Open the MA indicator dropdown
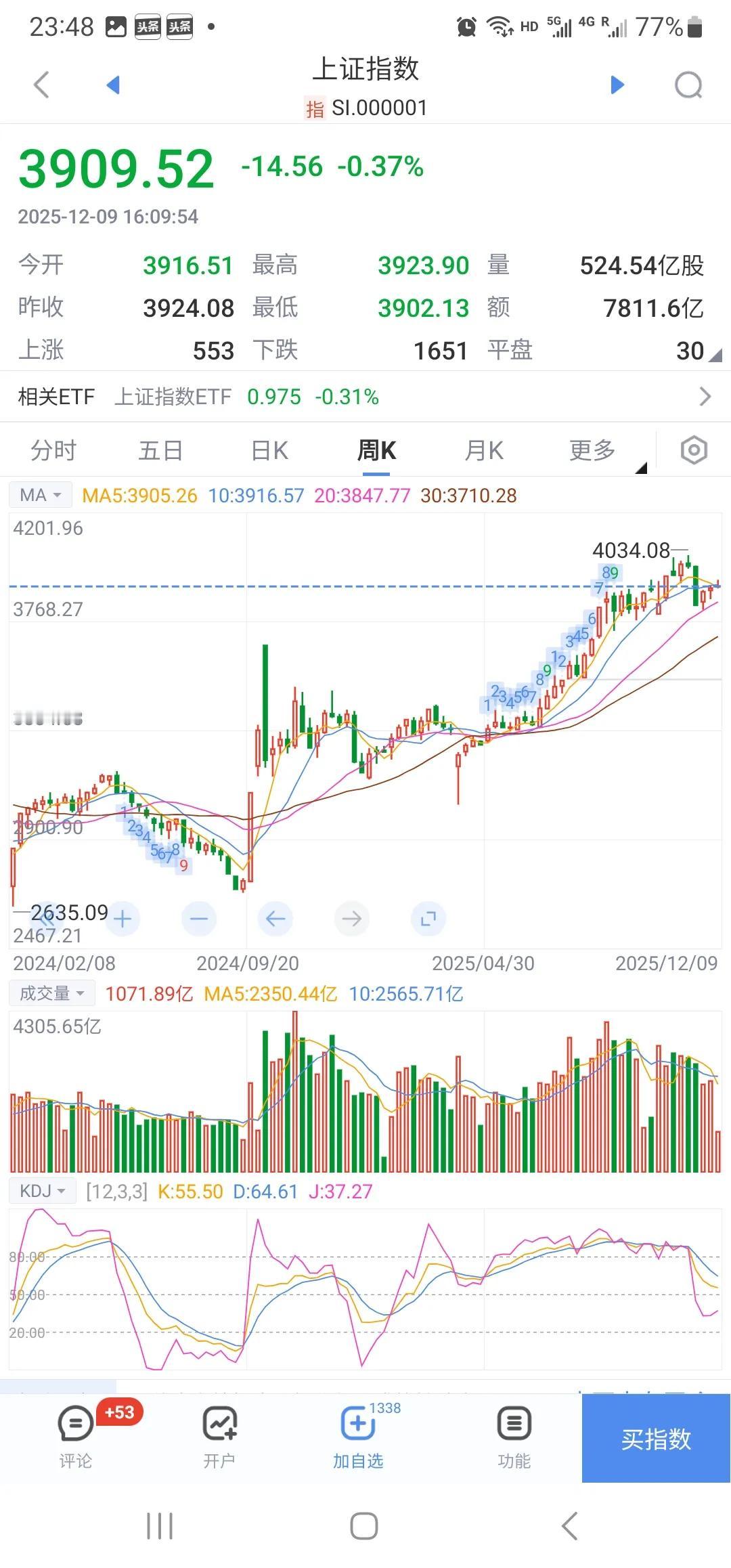 tap(39, 494)
